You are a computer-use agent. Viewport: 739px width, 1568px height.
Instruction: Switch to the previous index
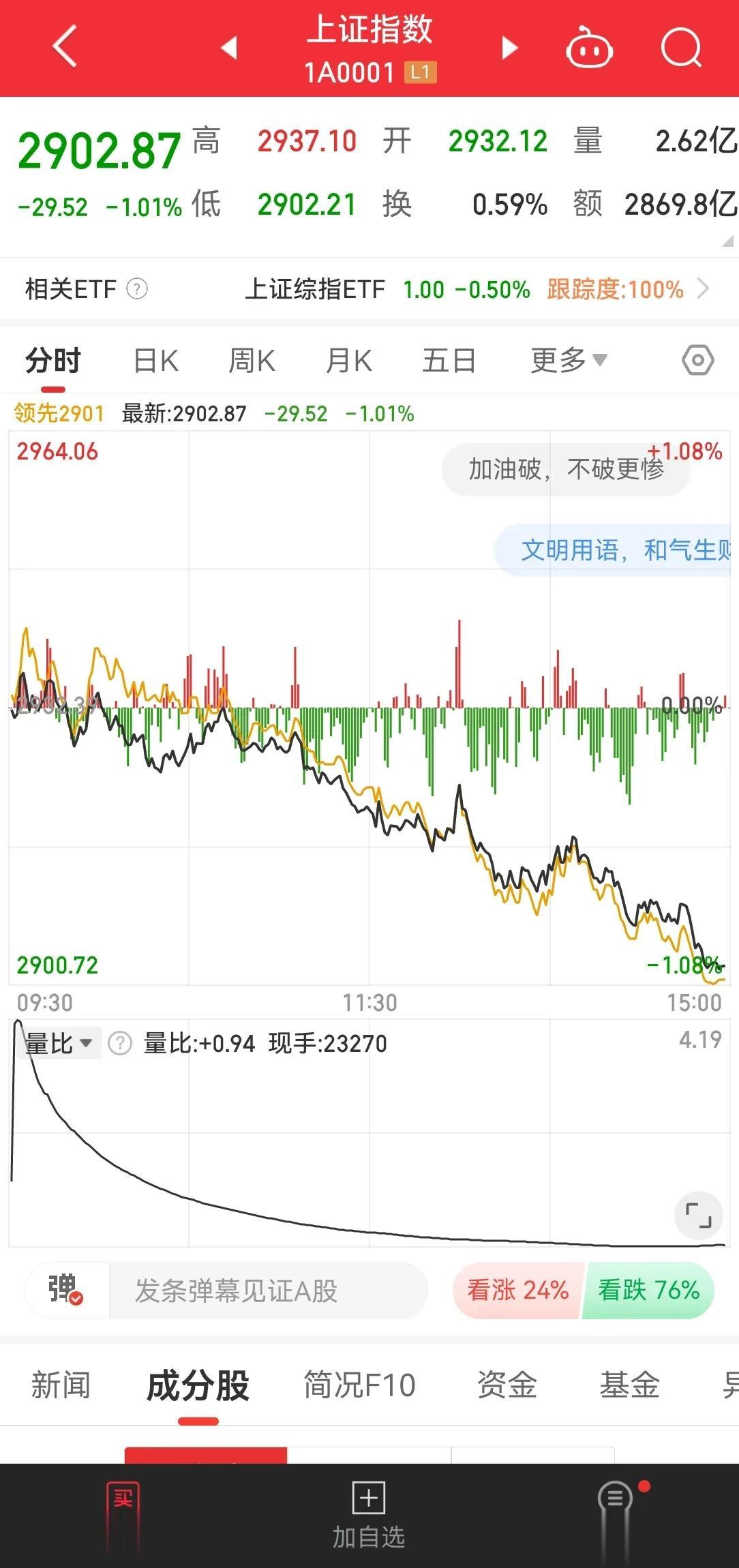click(229, 48)
